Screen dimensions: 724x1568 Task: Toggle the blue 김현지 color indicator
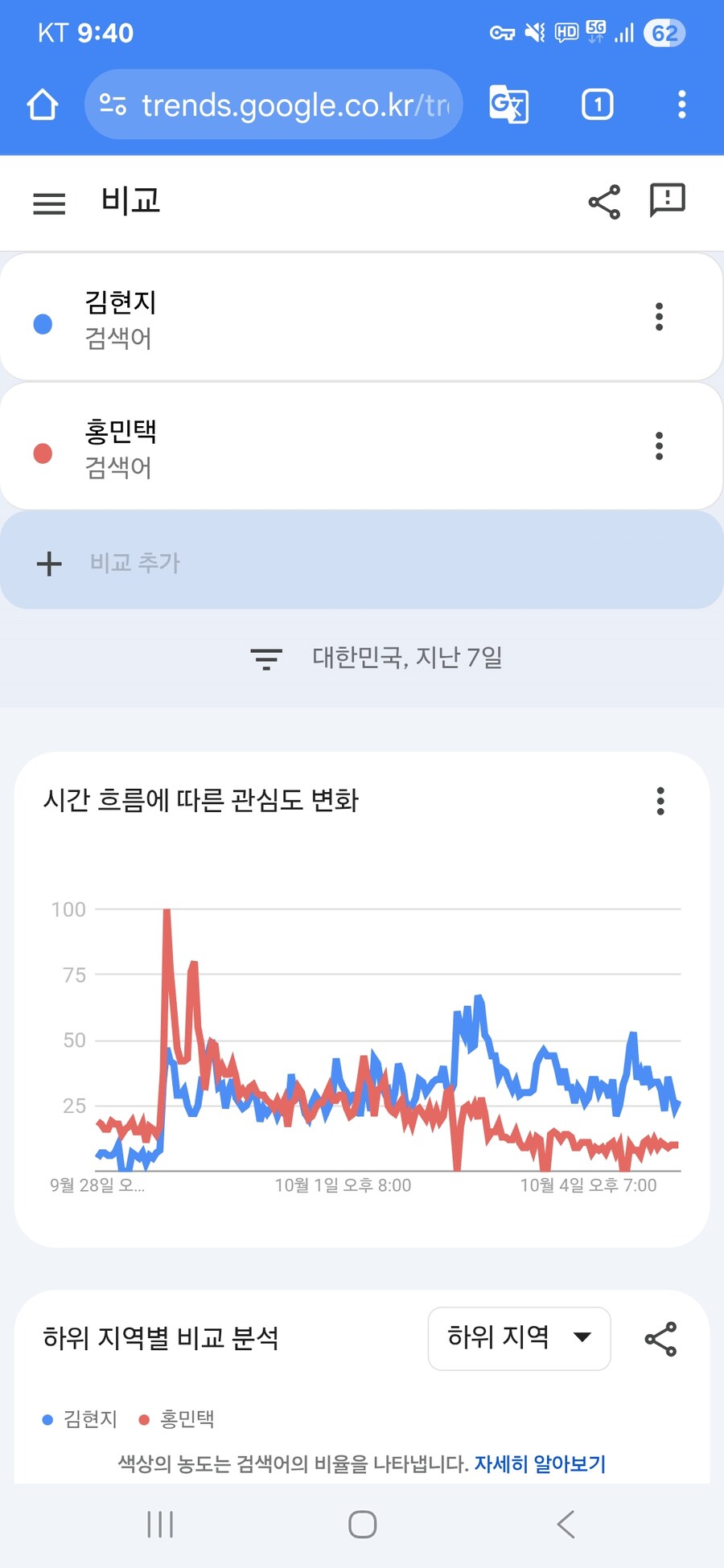tap(42, 324)
